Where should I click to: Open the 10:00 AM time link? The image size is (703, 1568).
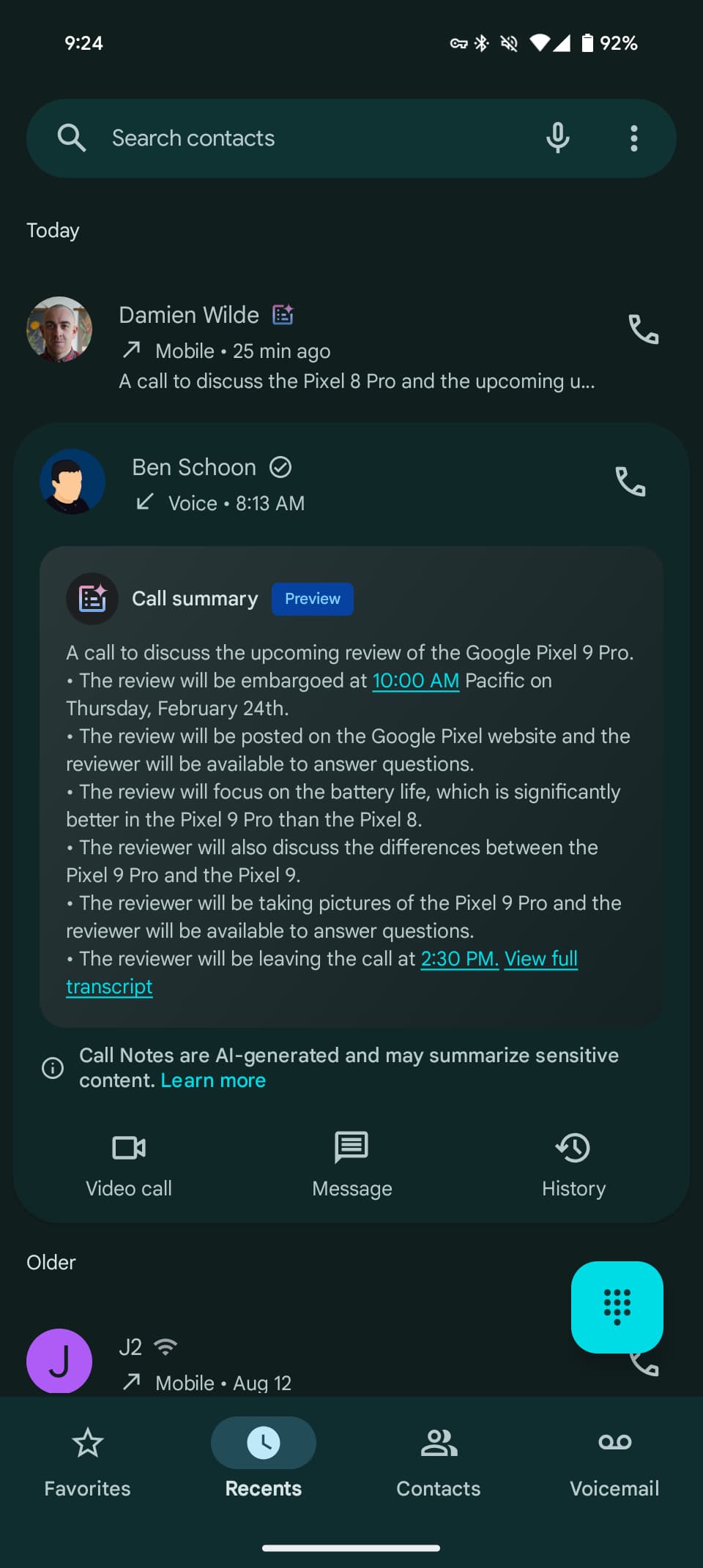click(415, 681)
